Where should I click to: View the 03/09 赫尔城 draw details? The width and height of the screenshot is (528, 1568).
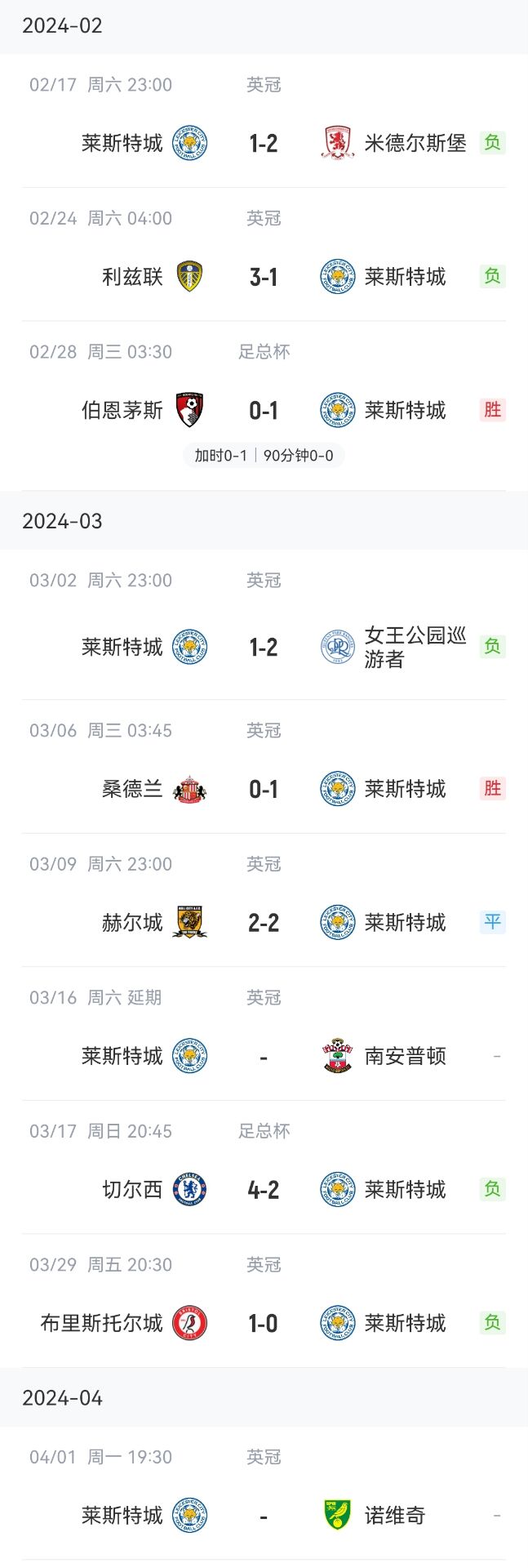point(264,923)
